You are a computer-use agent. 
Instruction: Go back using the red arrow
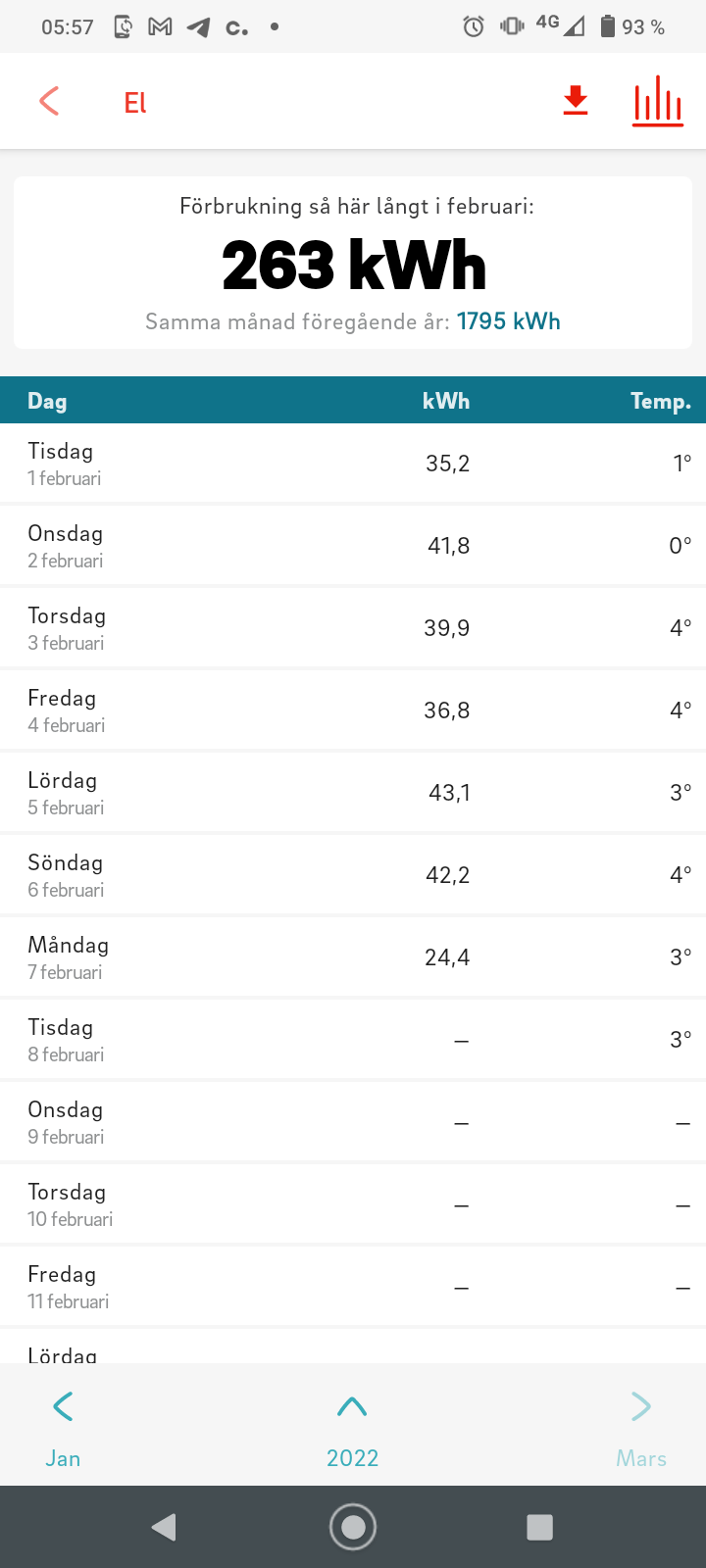point(49,101)
